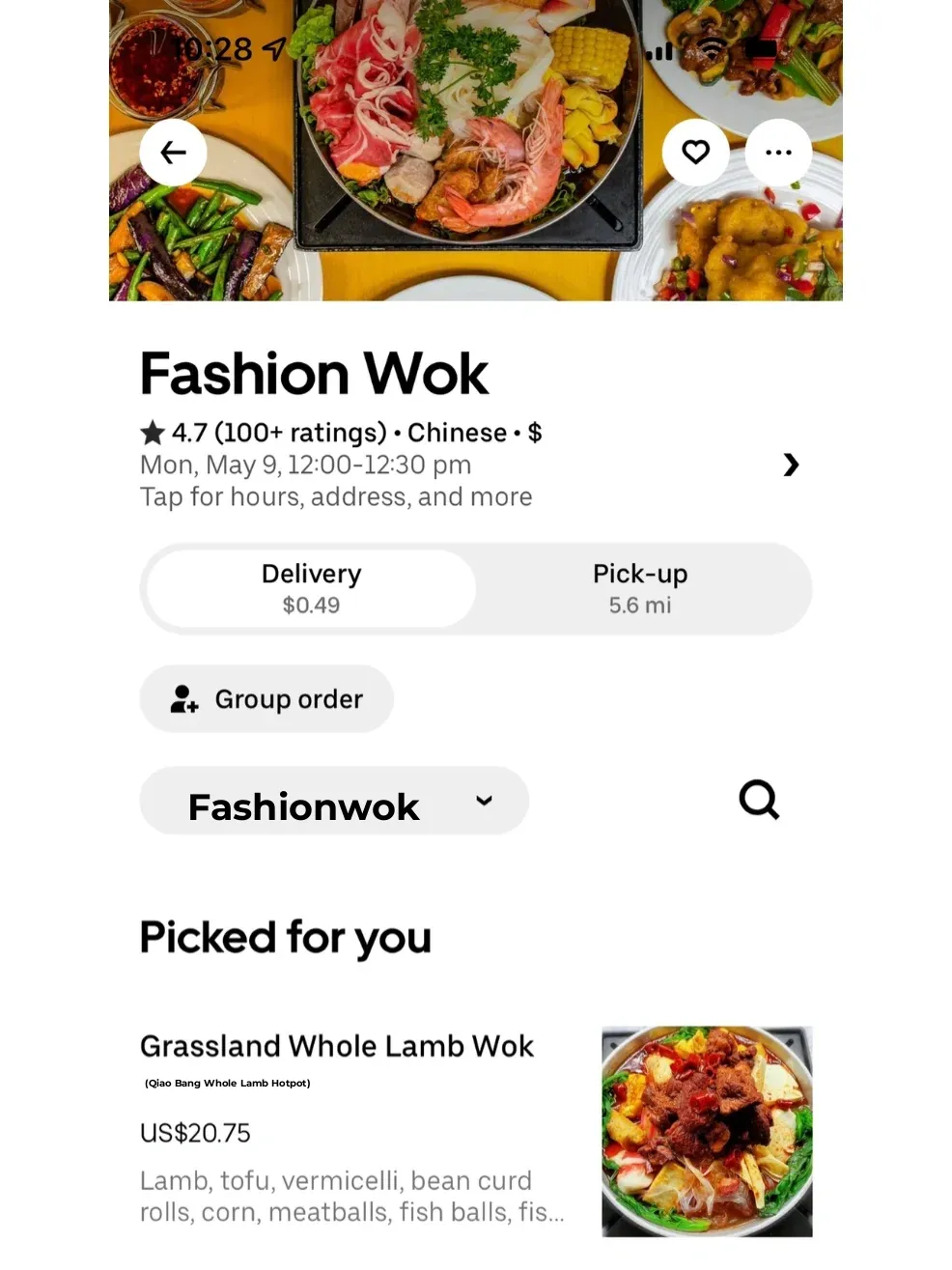This screenshot has width=952, height=1270.
Task: Select the Delivery option
Action: [310, 588]
